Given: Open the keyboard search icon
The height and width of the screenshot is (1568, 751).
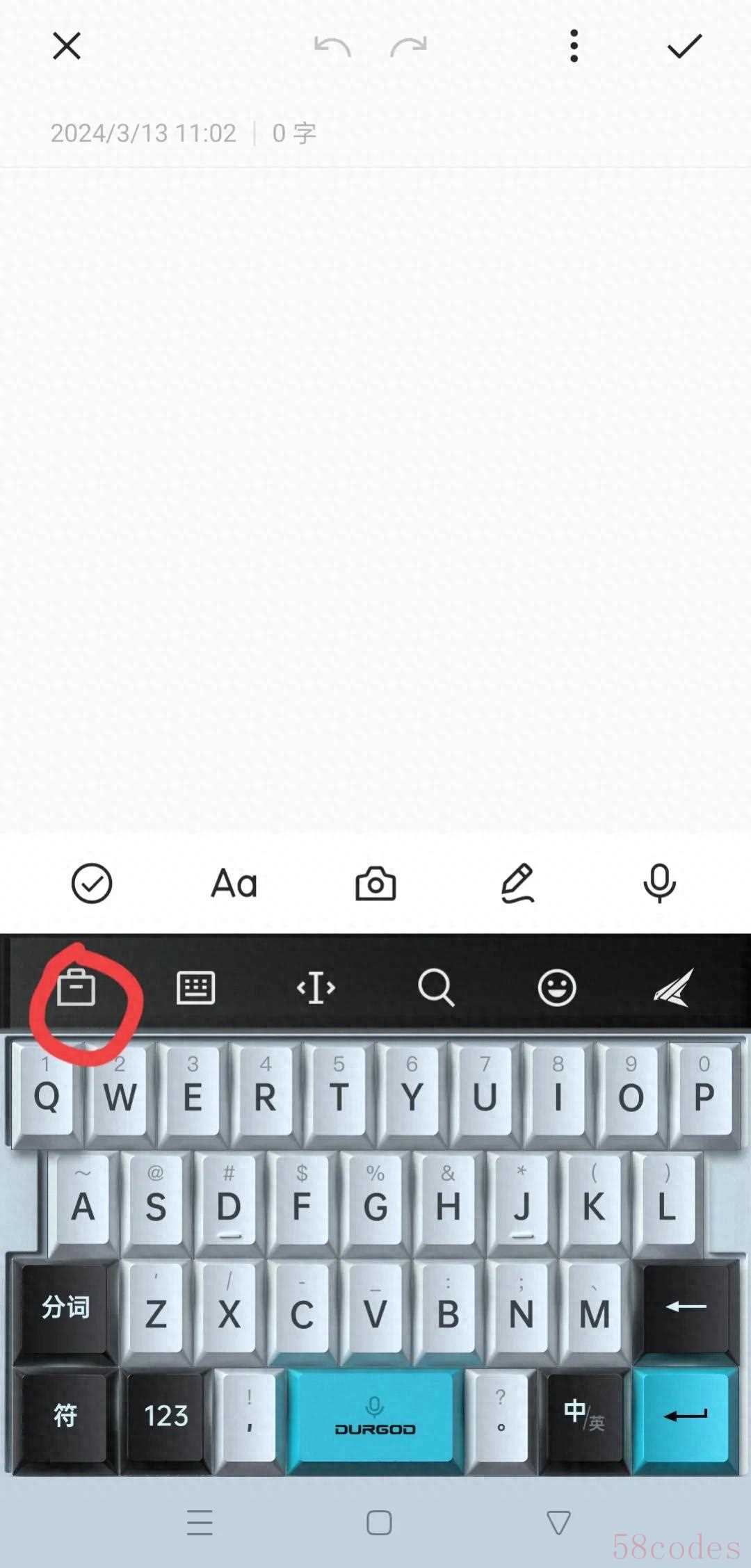Looking at the screenshot, I should 436,987.
